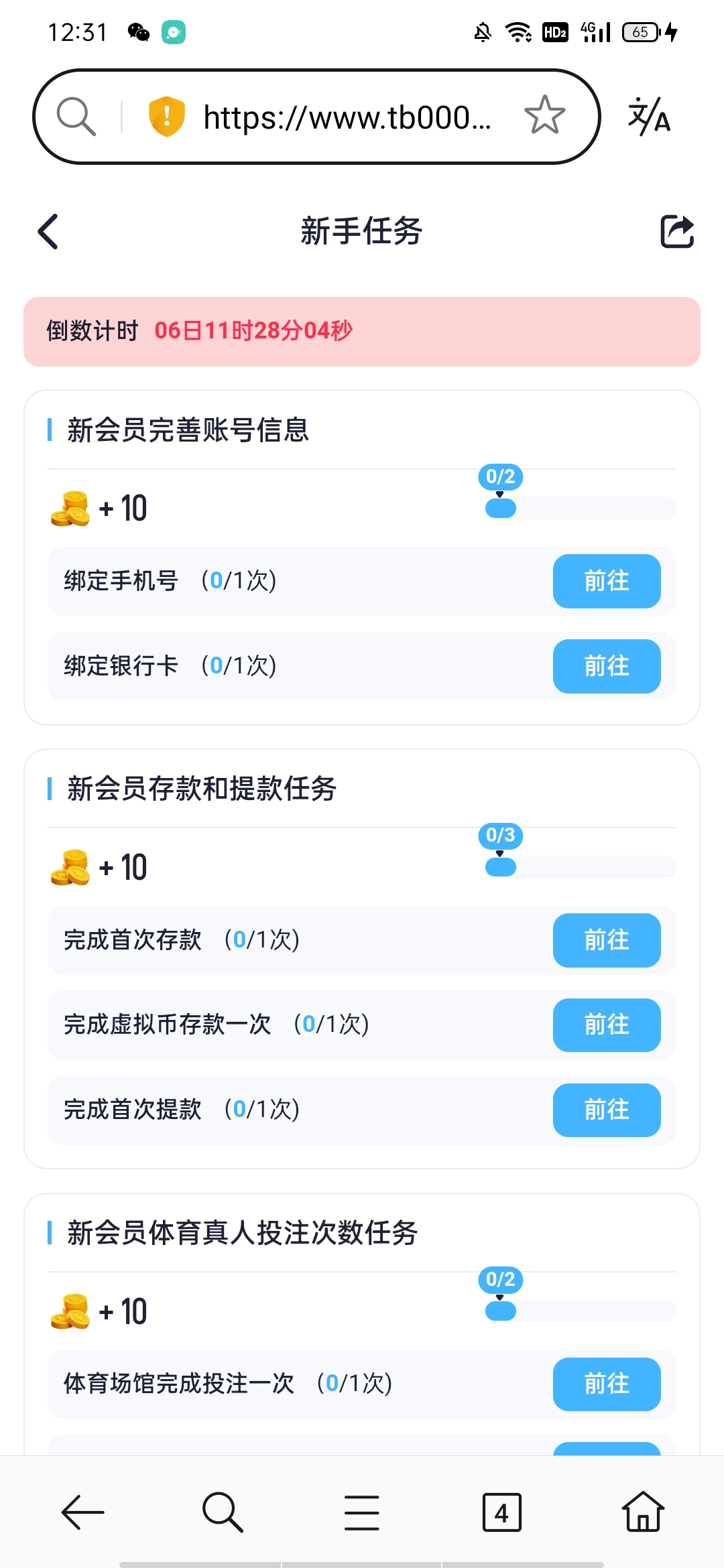Image resolution: width=724 pixels, height=1568 pixels.
Task: Tap 前往 next to 完成首次存款
Action: [x=606, y=941]
